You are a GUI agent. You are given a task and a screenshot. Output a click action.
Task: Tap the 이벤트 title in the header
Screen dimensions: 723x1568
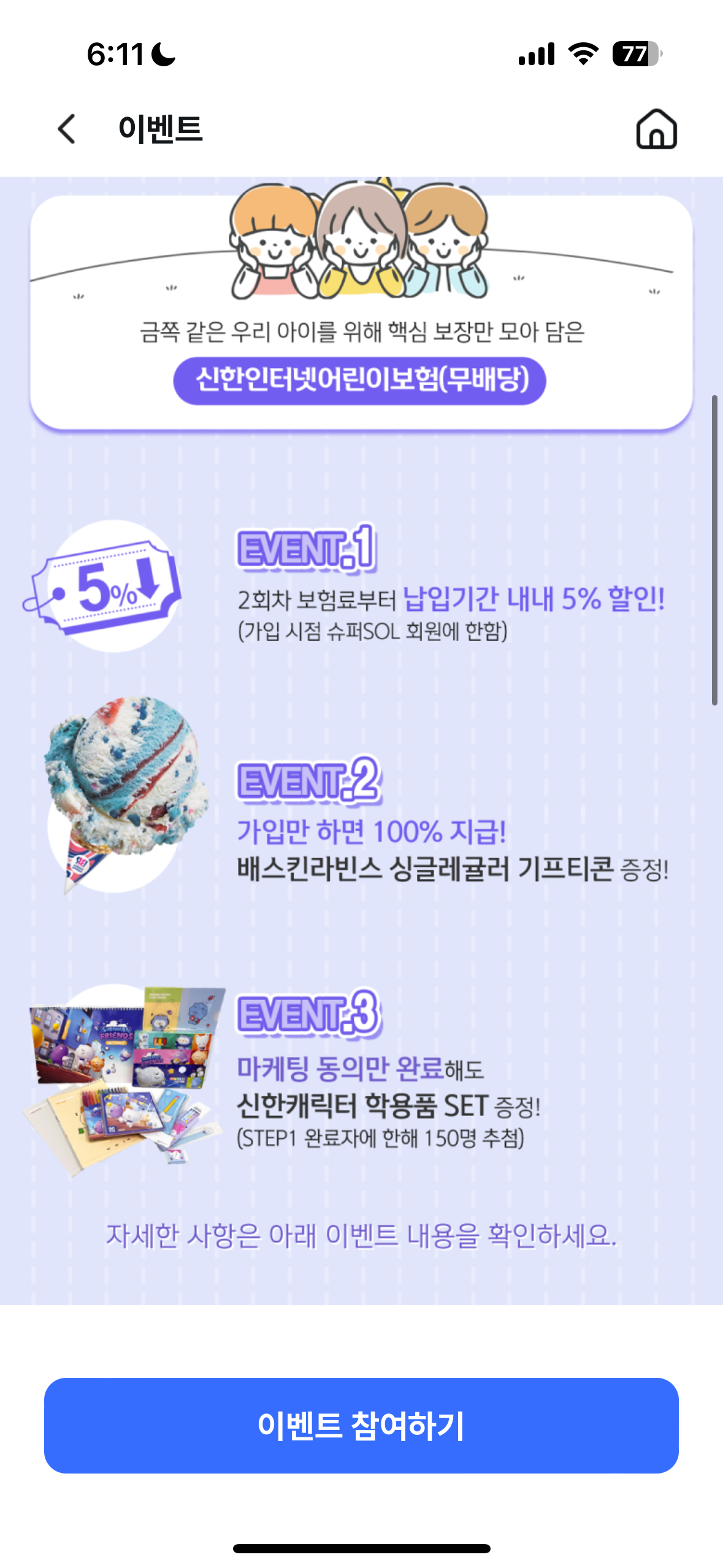coord(161,129)
